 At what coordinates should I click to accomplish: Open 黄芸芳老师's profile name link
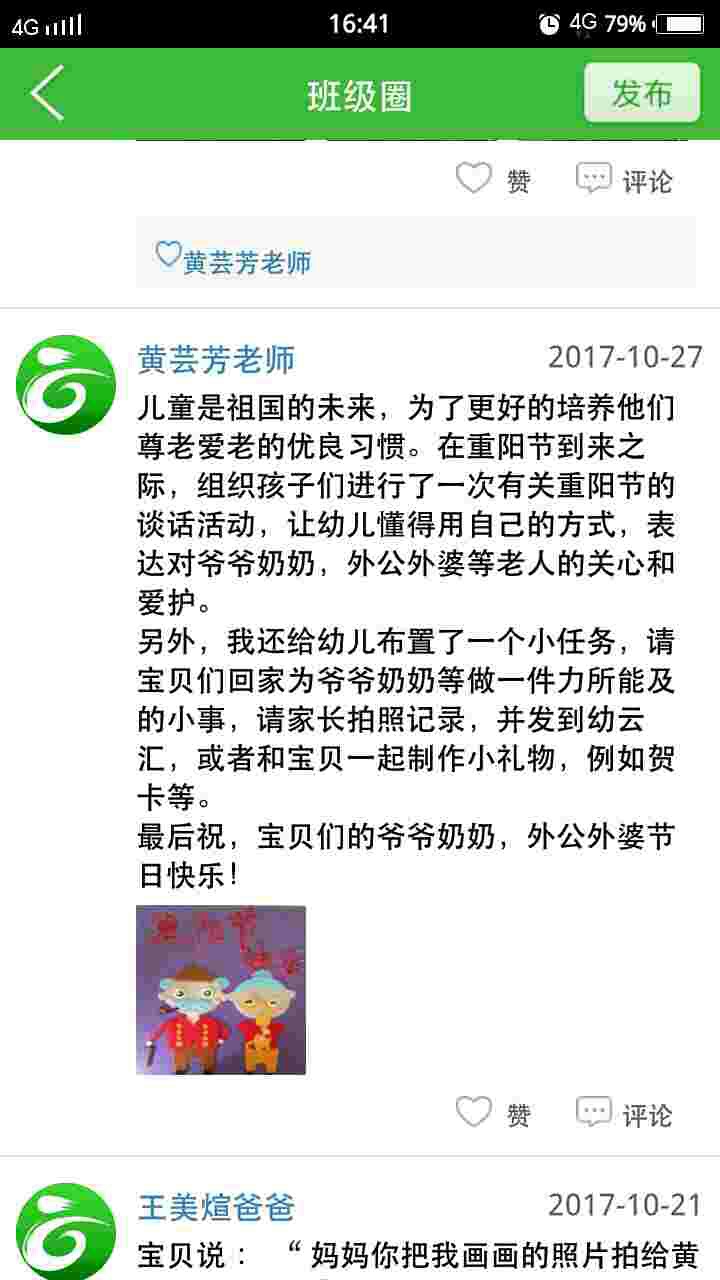[x=216, y=358]
